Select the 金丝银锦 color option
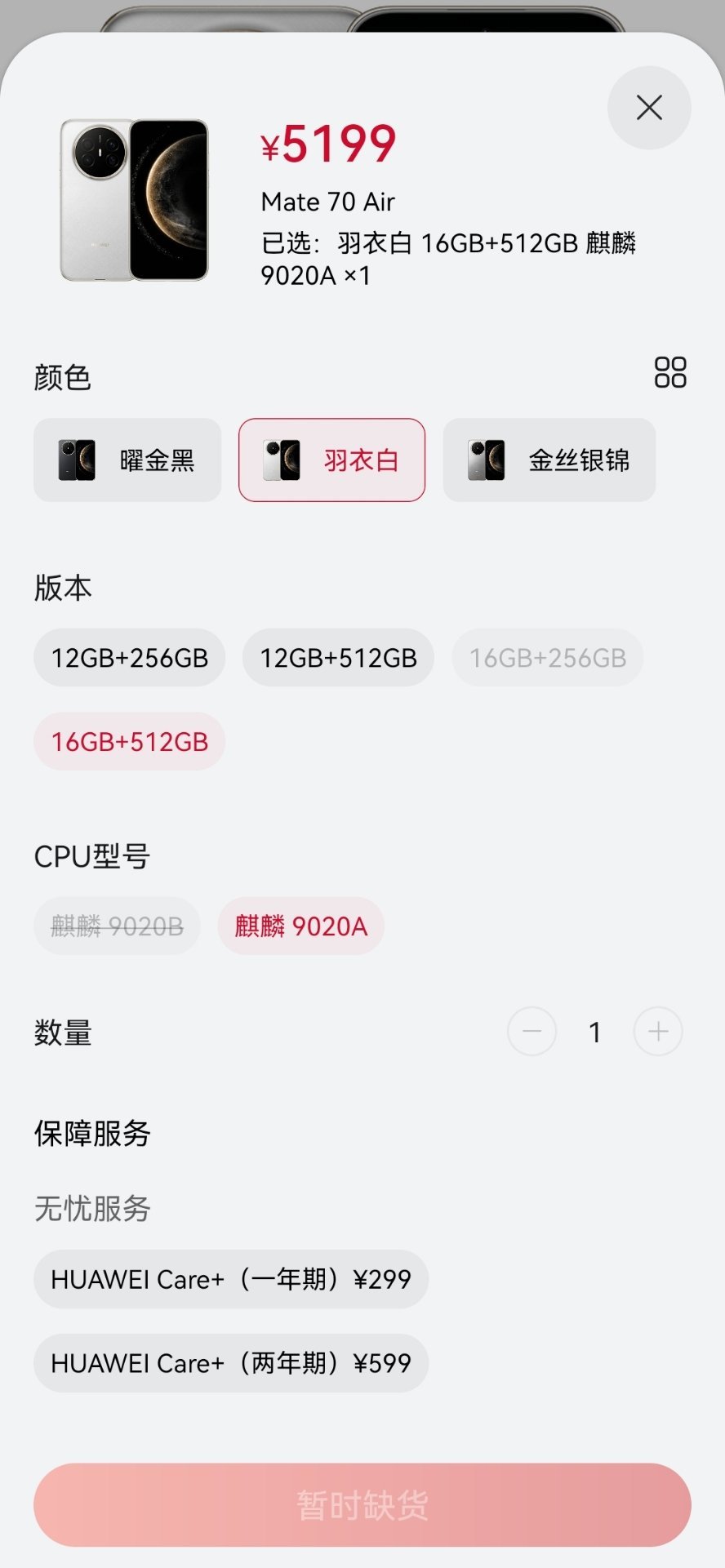Screen dimensions: 725x1568 click(549, 460)
